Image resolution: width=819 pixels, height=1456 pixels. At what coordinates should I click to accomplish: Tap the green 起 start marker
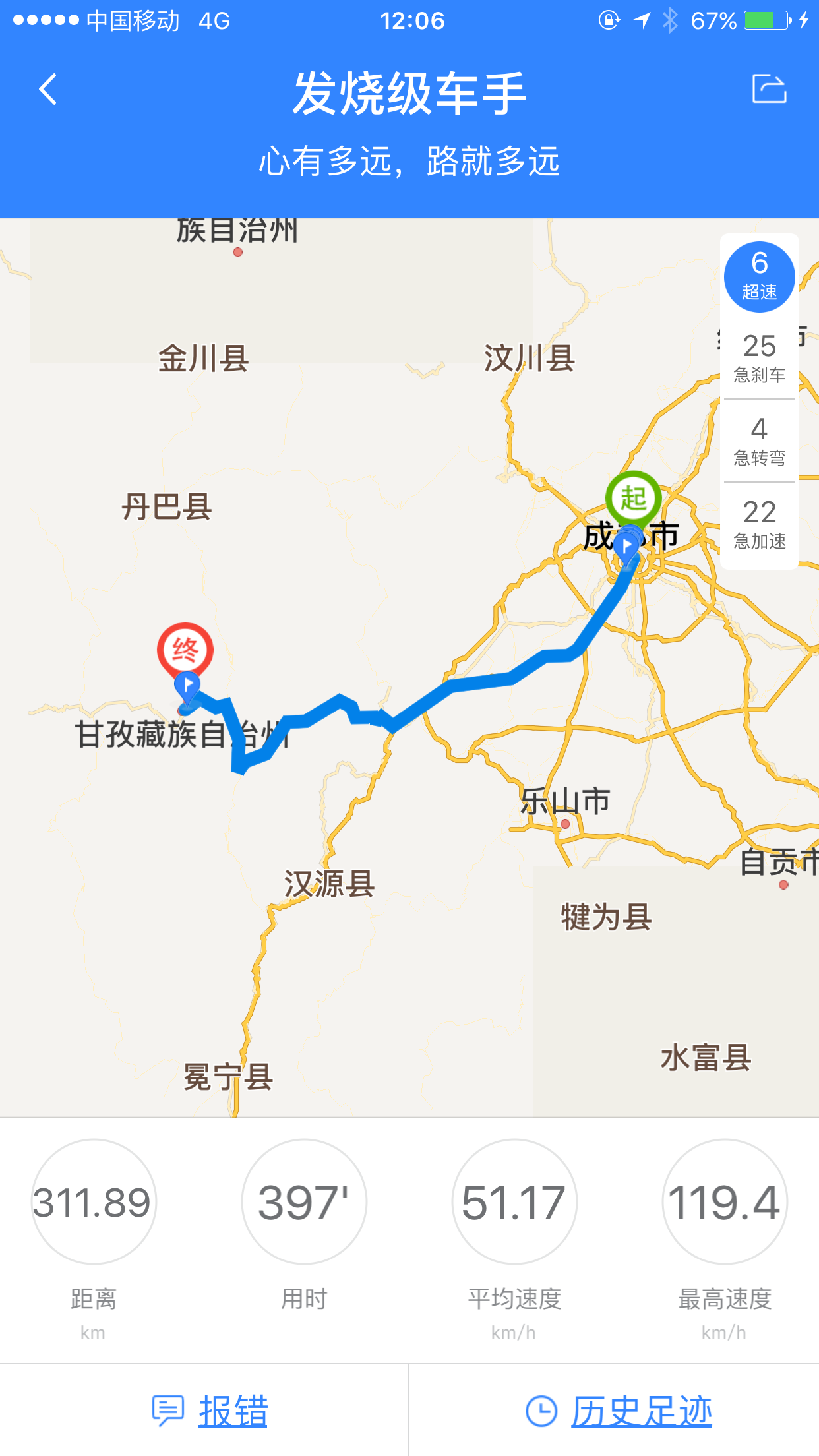click(x=633, y=499)
